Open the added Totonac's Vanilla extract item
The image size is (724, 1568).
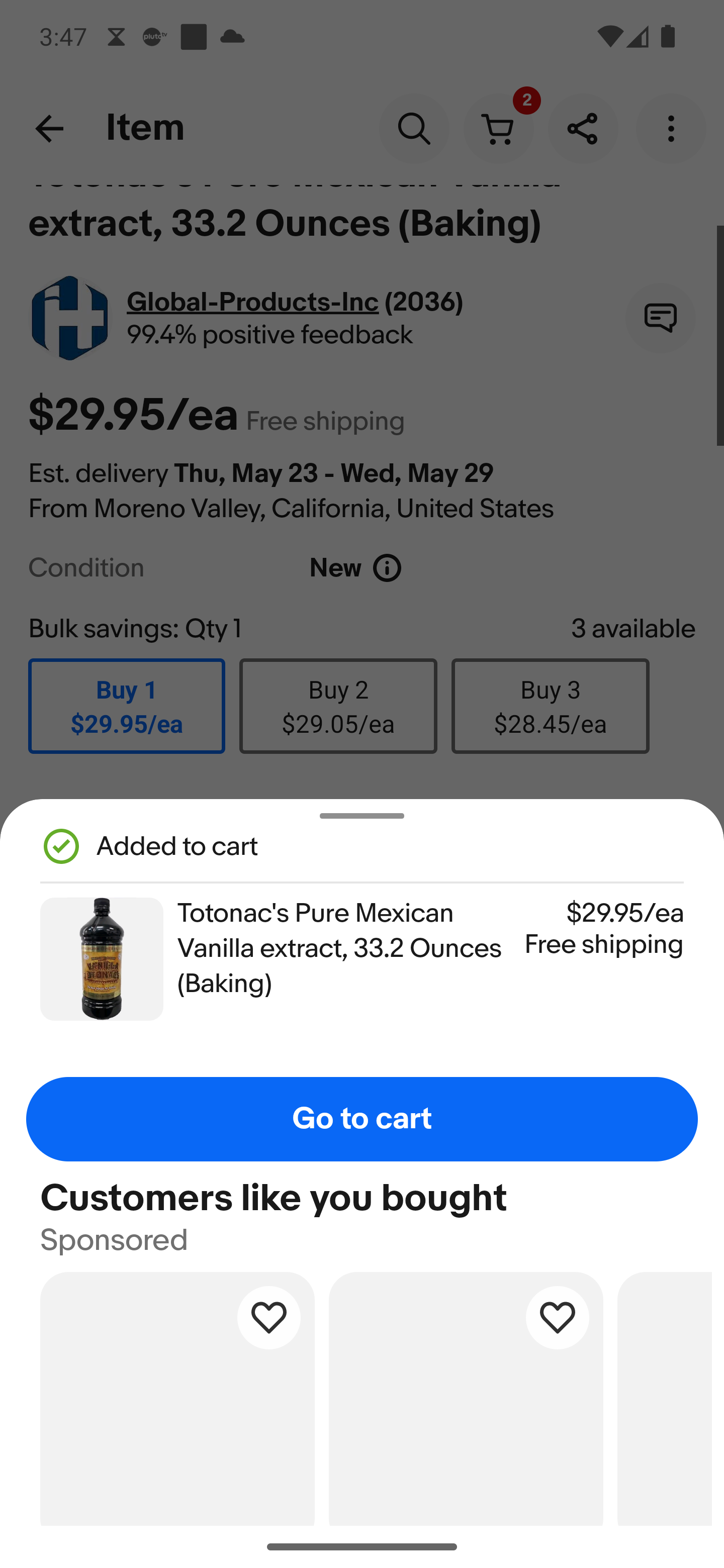(338, 948)
